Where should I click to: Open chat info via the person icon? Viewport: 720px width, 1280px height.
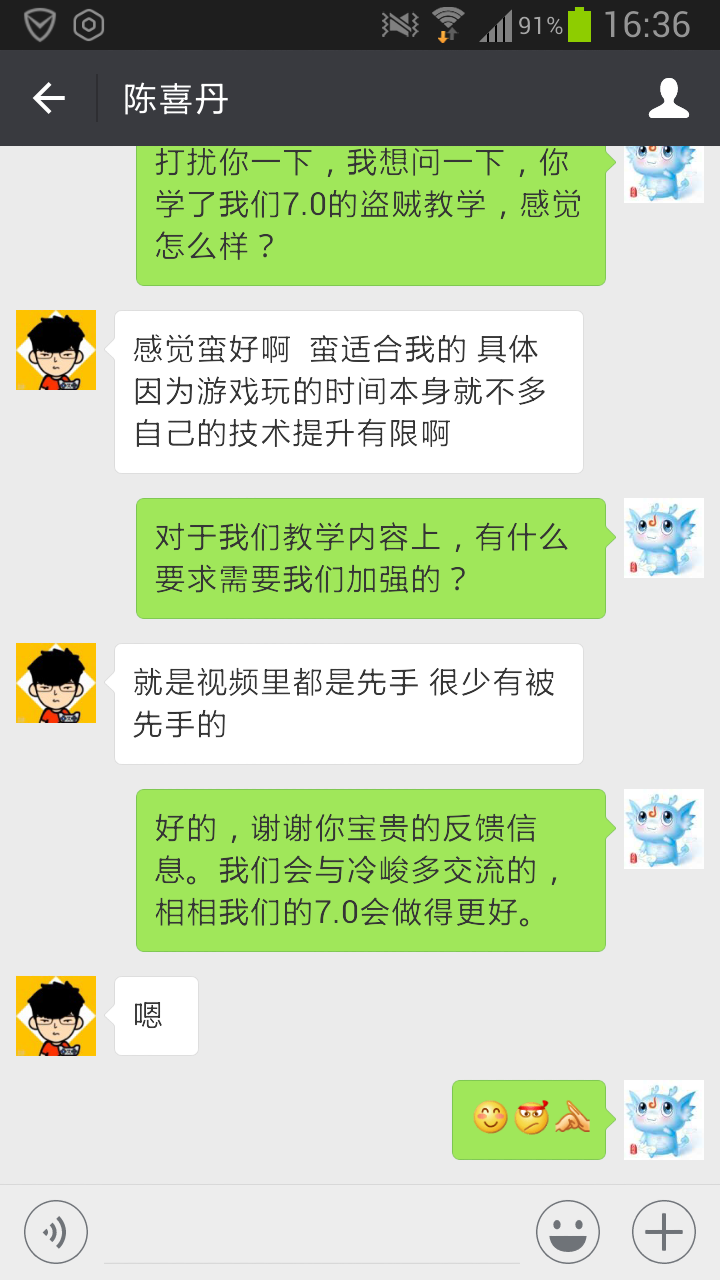[668, 98]
